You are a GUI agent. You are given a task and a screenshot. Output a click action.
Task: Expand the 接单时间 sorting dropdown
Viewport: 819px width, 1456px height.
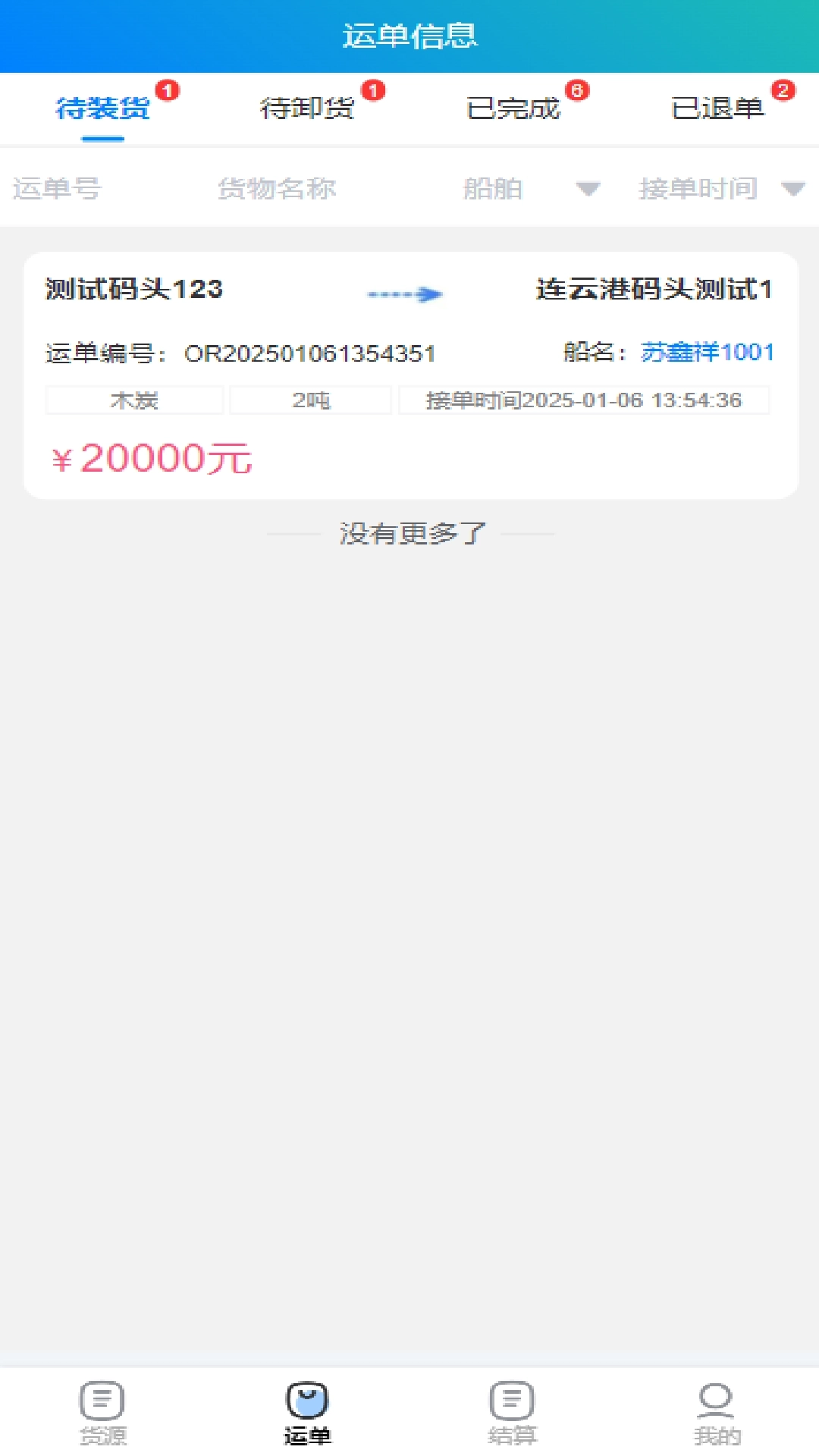[x=698, y=190]
